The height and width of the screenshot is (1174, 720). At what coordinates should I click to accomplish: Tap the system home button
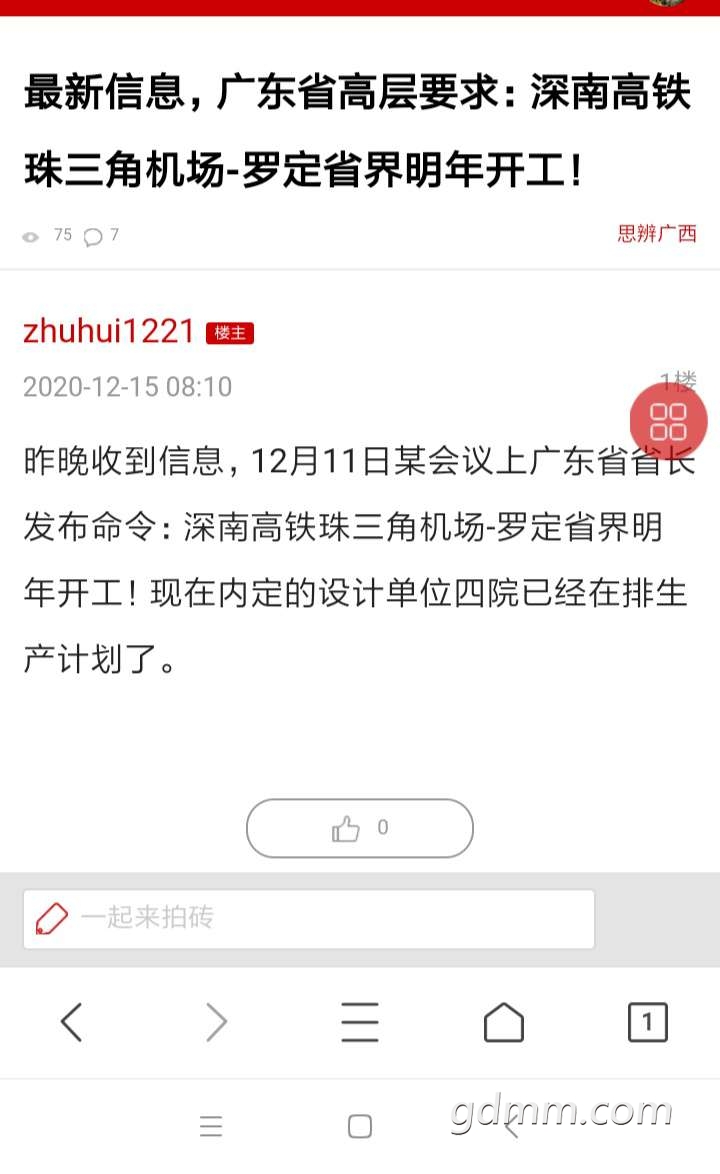(x=360, y=1127)
